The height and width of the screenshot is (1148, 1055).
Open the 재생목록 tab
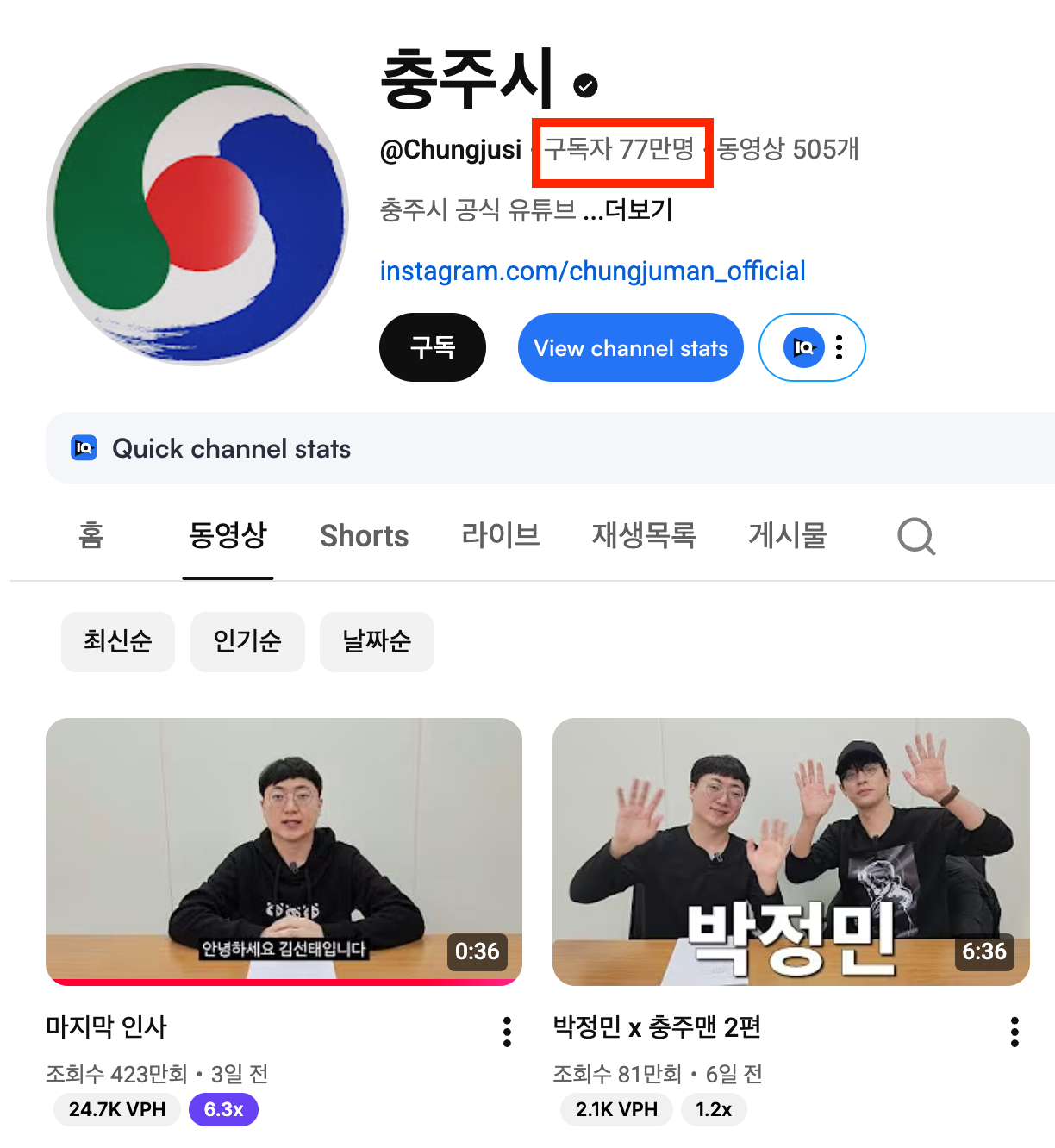coord(643,536)
